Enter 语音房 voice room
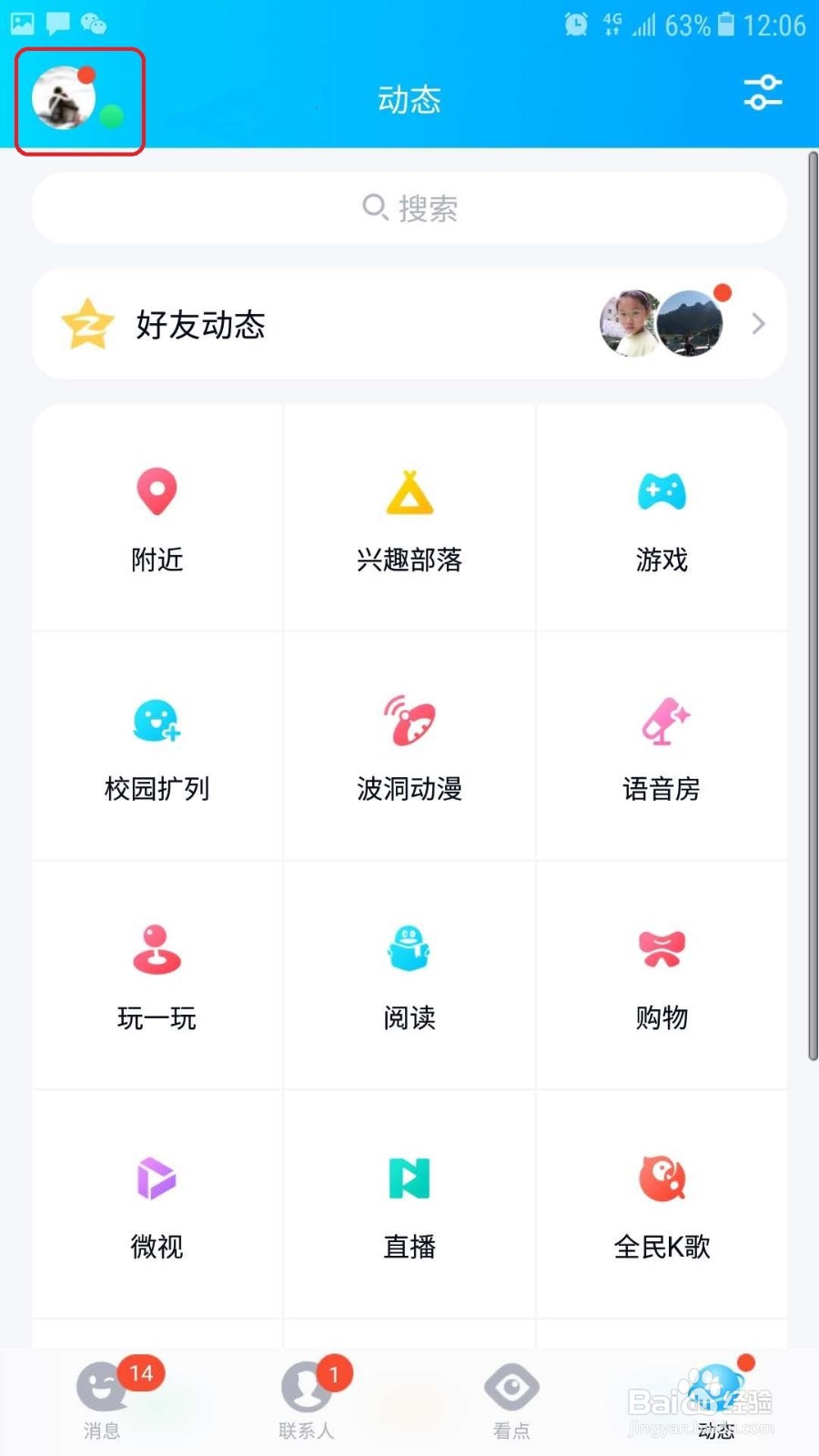 tap(662, 748)
